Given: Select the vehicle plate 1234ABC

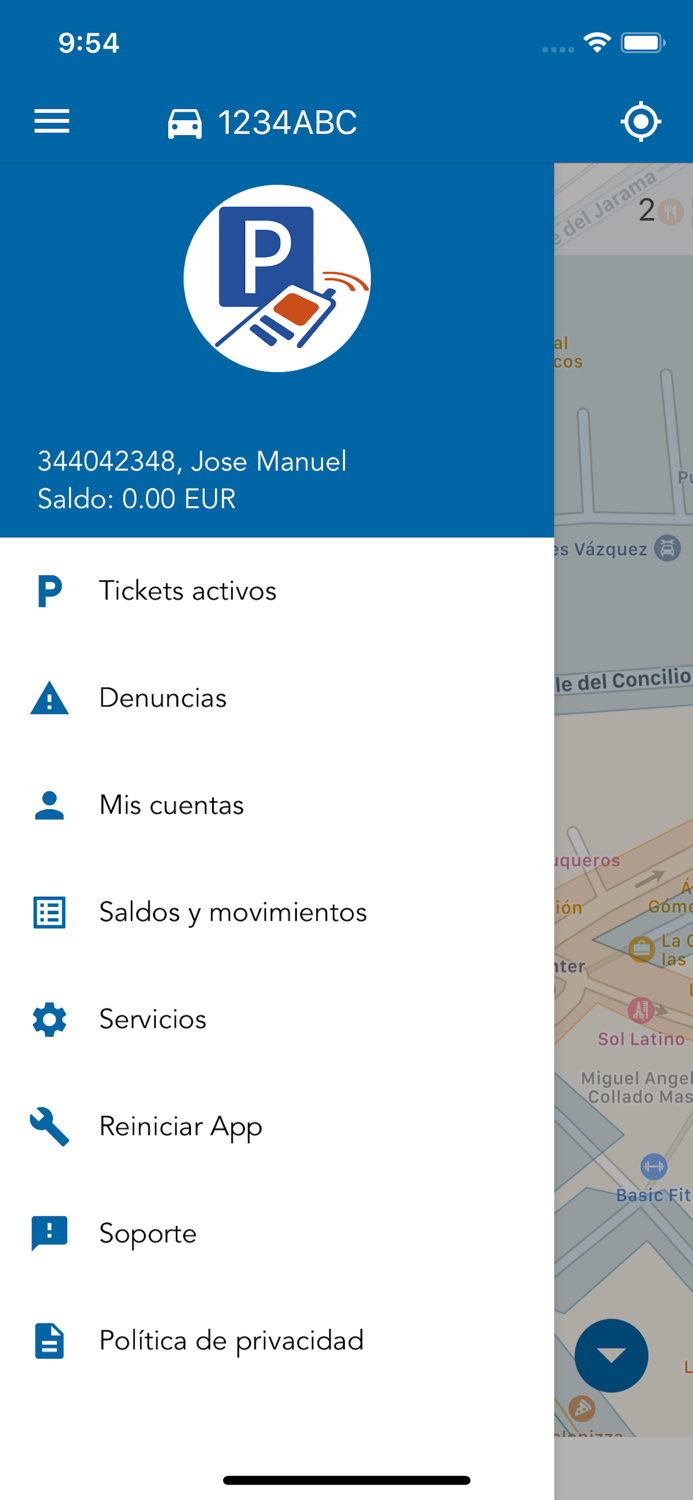Looking at the screenshot, I should [262, 123].
